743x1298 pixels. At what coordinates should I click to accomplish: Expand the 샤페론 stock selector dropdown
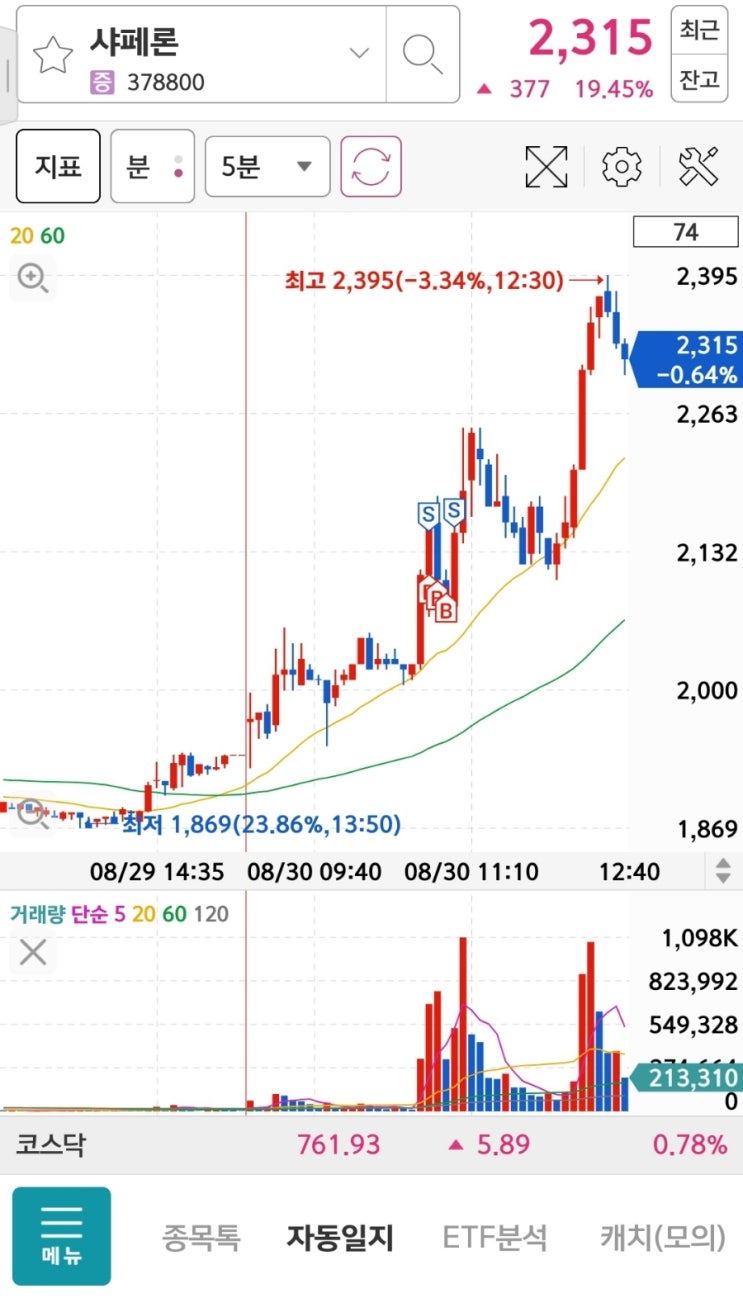point(359,52)
